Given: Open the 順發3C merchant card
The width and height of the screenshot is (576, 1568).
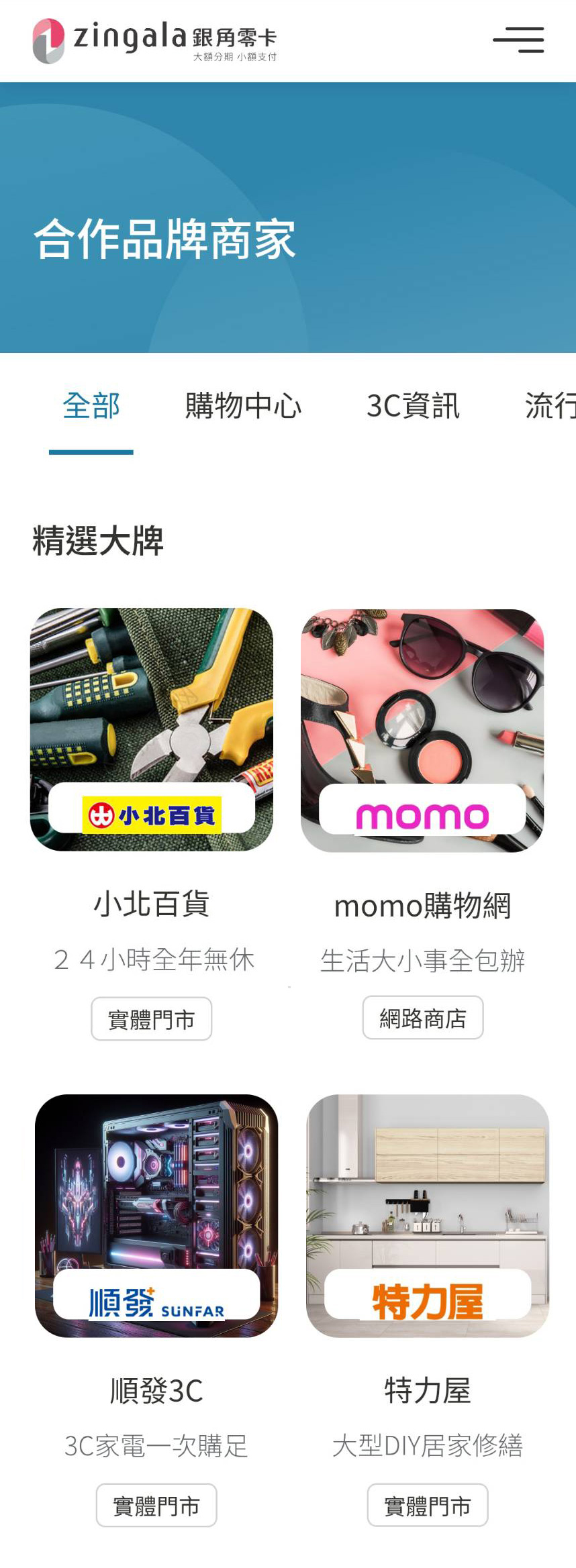Looking at the screenshot, I should [156, 1216].
